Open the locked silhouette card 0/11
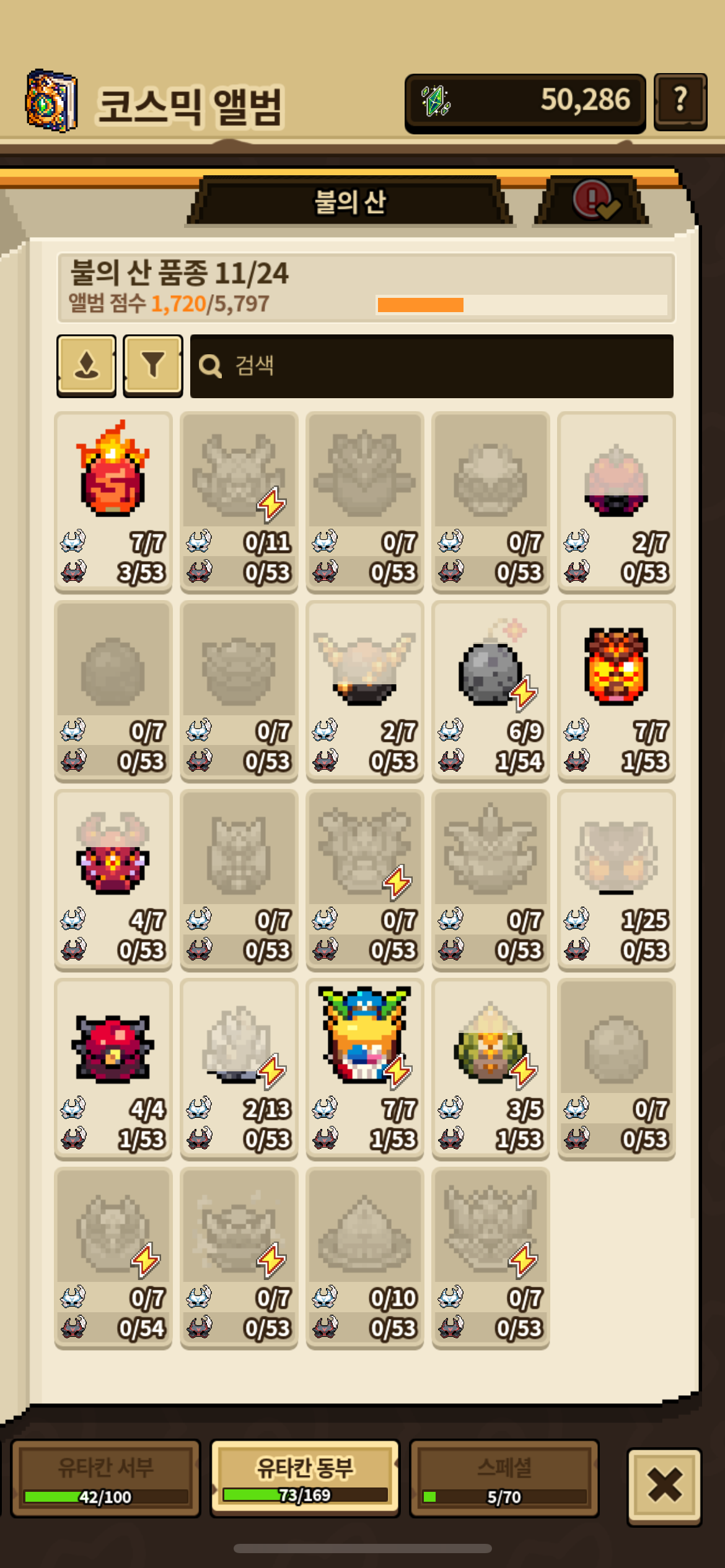725x1568 pixels. pos(239,502)
